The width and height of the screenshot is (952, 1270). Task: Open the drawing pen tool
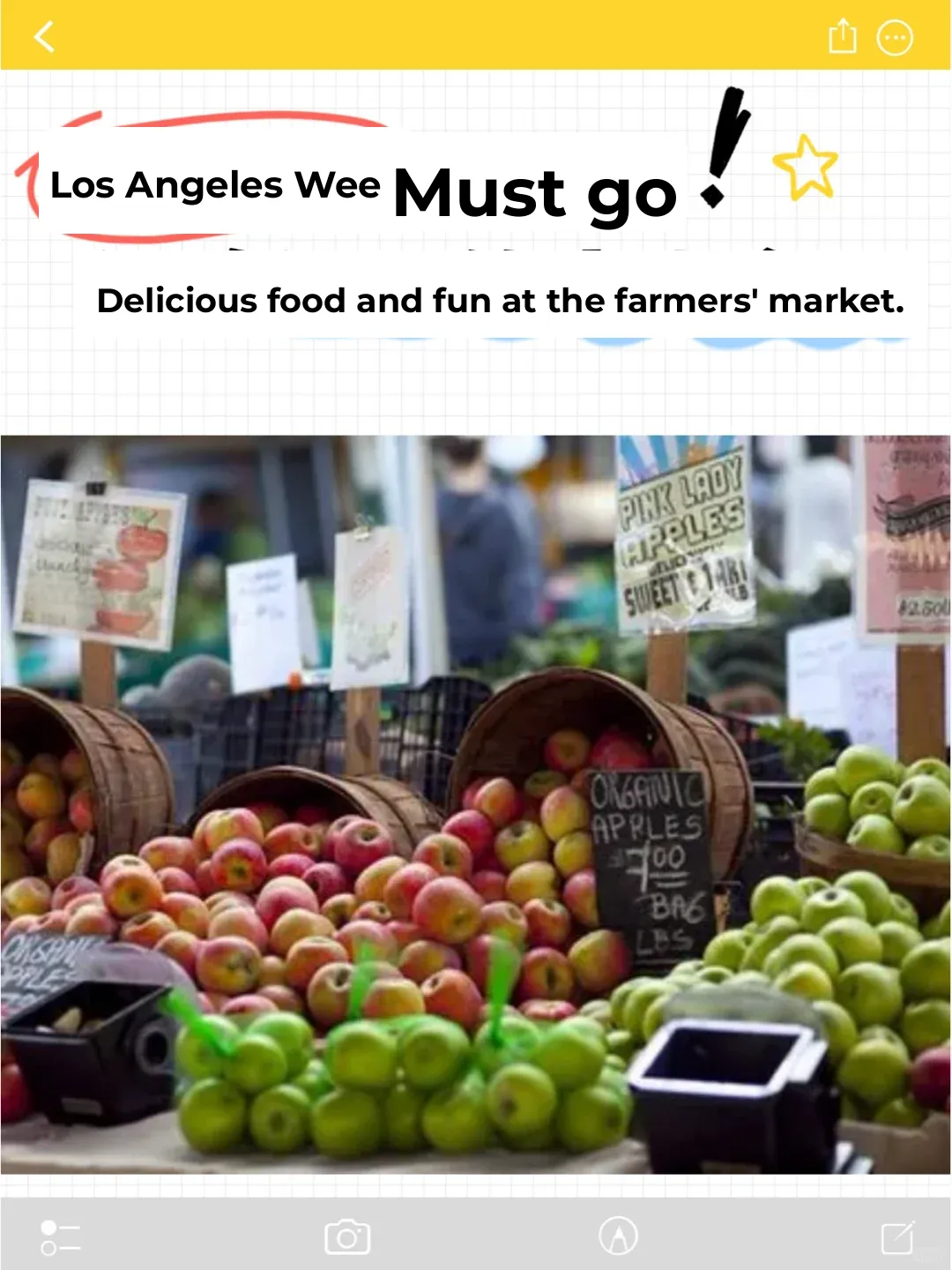(618, 1235)
